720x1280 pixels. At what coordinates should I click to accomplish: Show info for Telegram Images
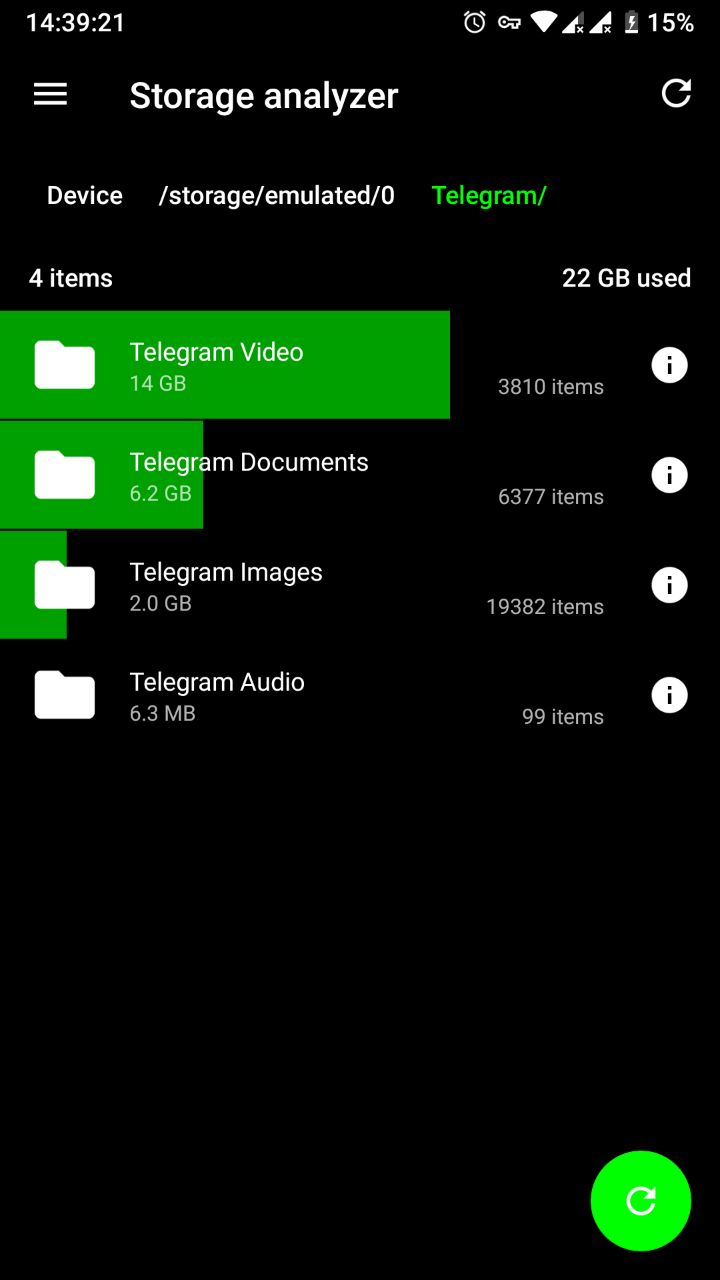669,585
